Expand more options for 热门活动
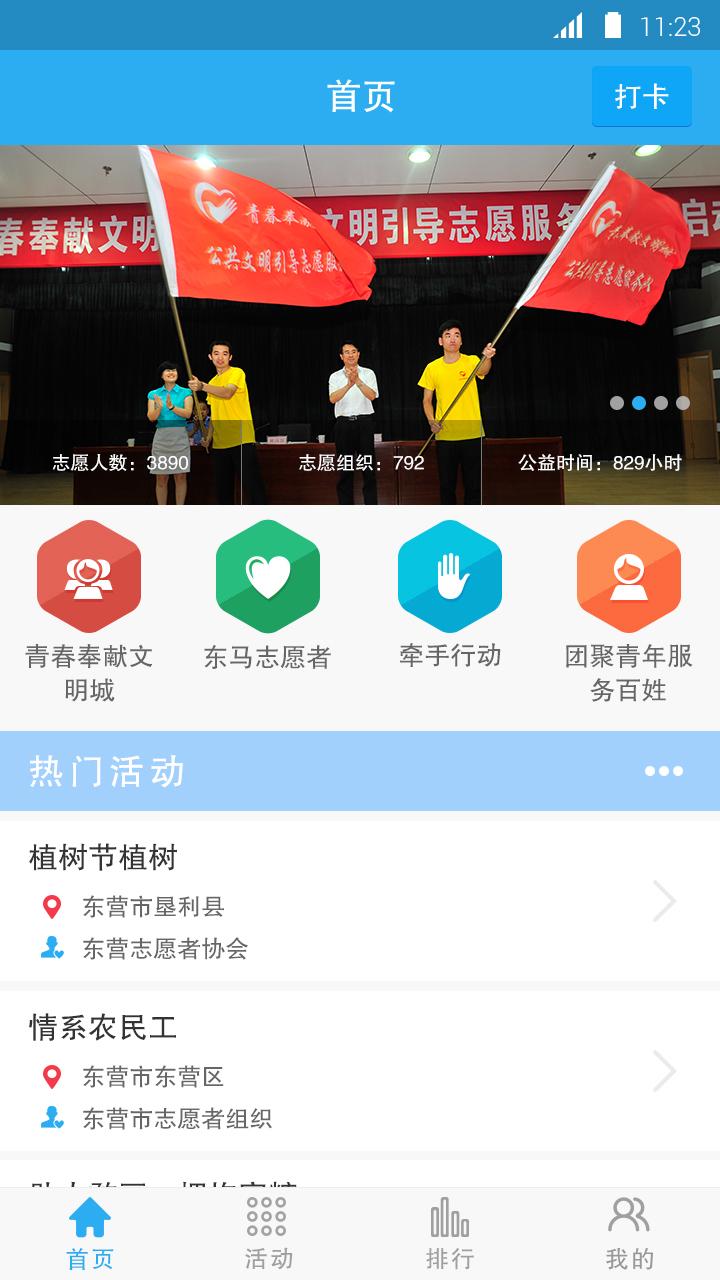 click(664, 768)
